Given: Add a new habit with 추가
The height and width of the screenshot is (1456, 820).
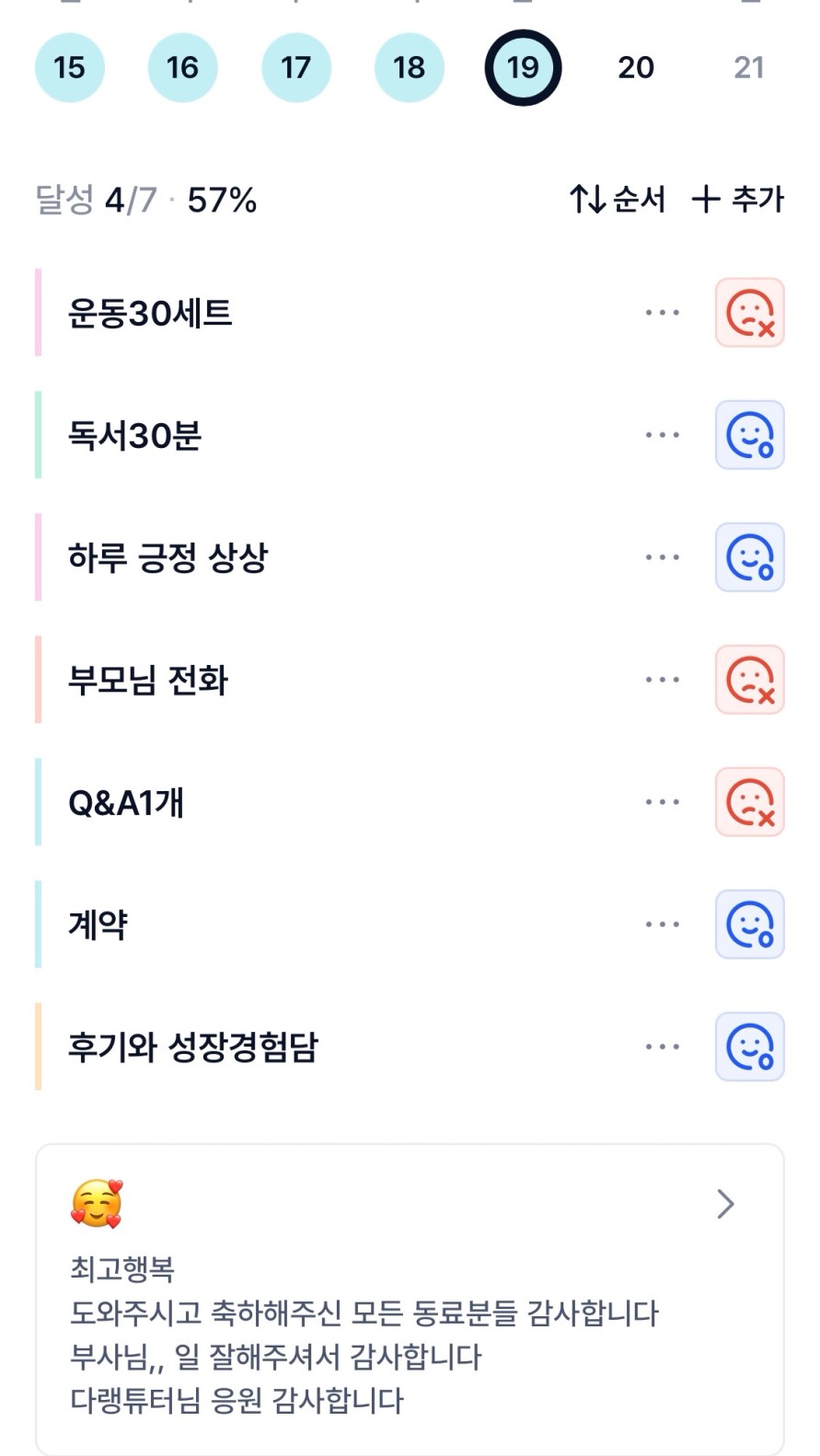Looking at the screenshot, I should click(737, 199).
